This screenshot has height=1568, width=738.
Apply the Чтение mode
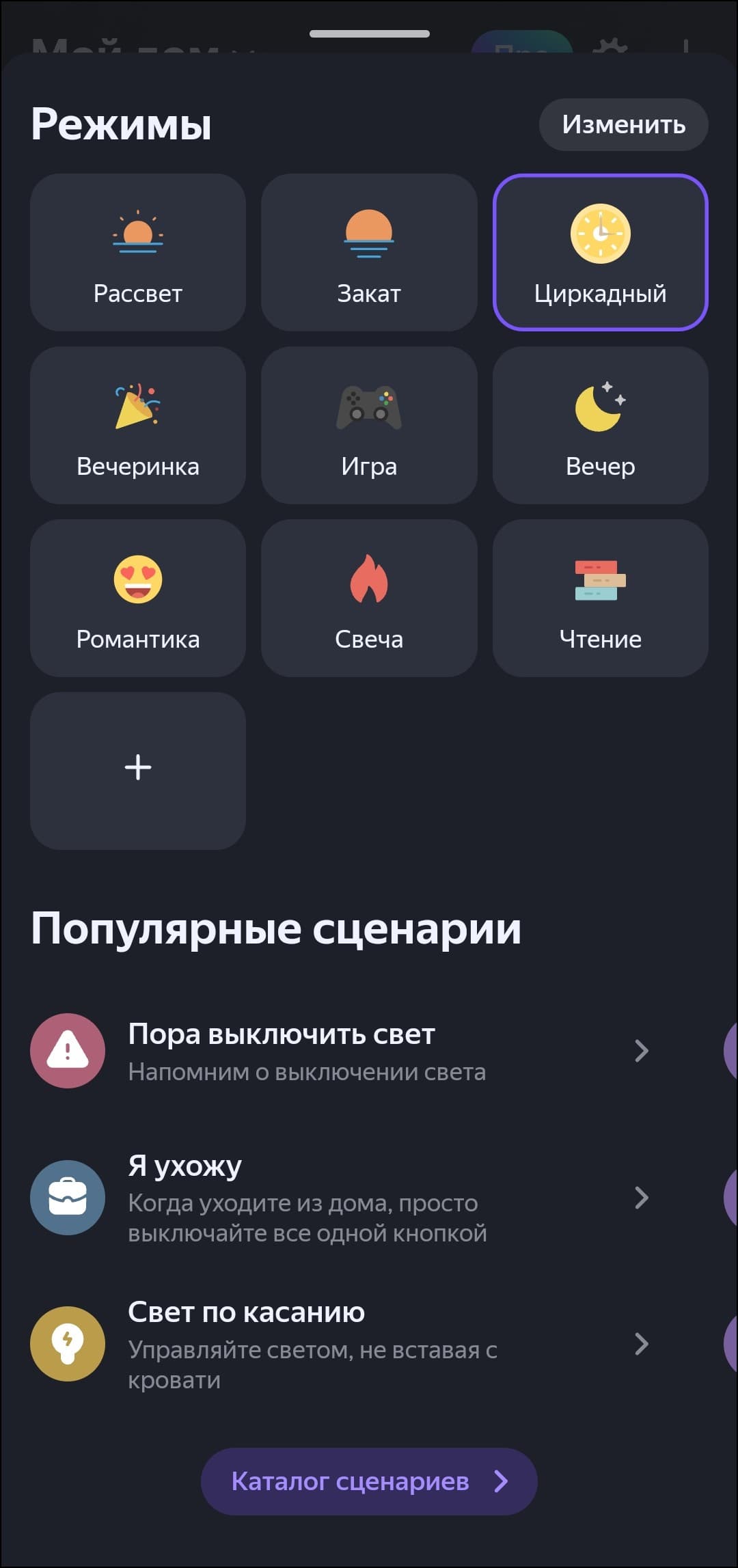point(600,598)
